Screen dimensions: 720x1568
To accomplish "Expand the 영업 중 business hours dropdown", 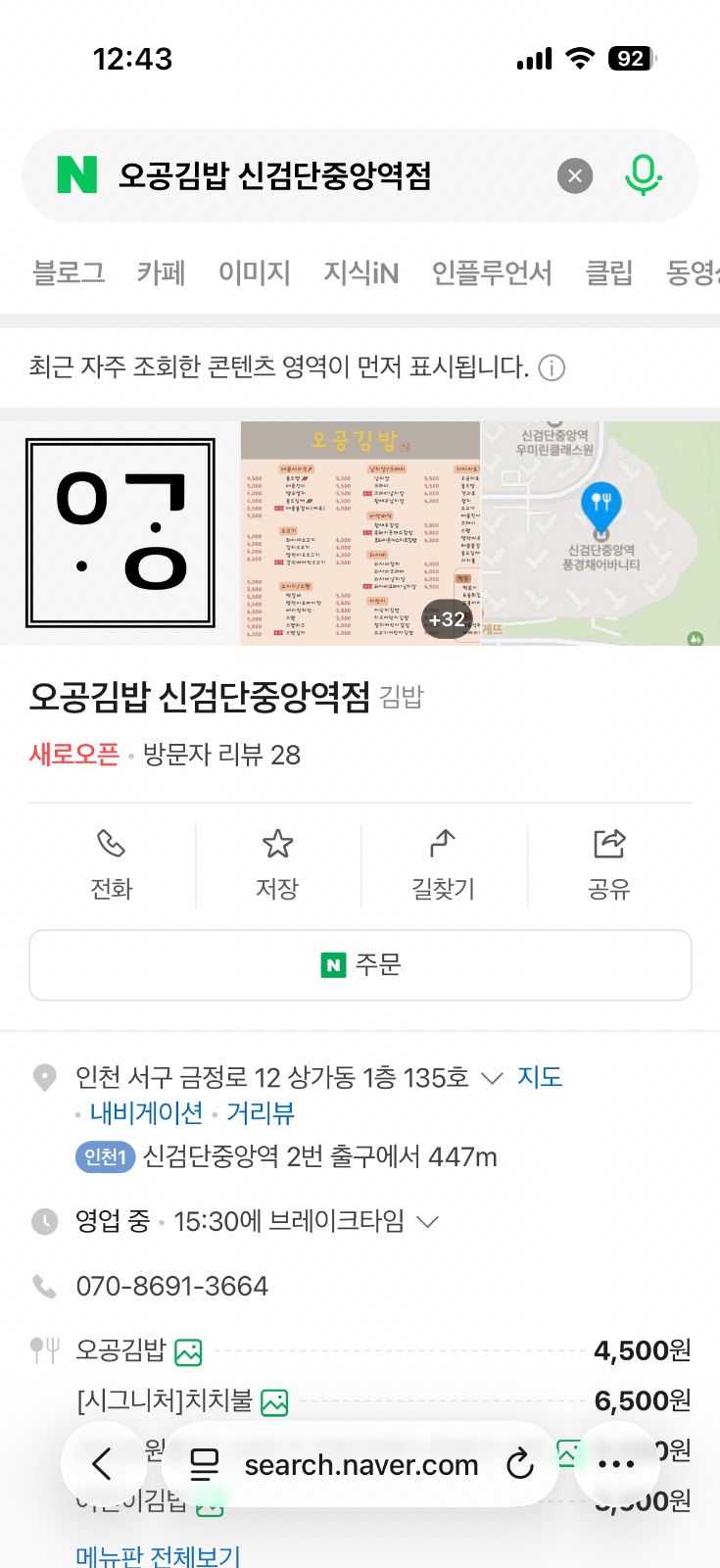I will [x=426, y=1221].
